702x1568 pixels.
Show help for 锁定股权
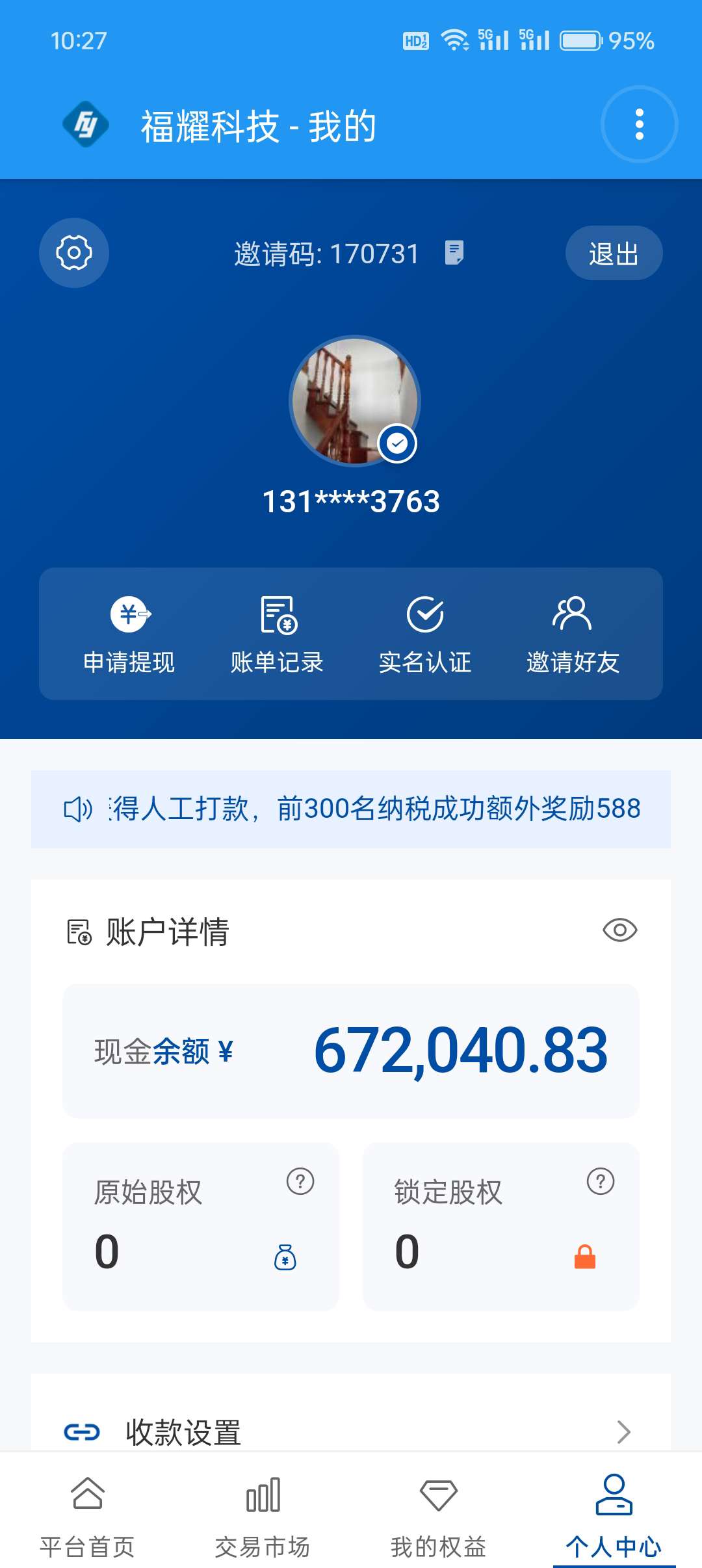click(600, 1181)
